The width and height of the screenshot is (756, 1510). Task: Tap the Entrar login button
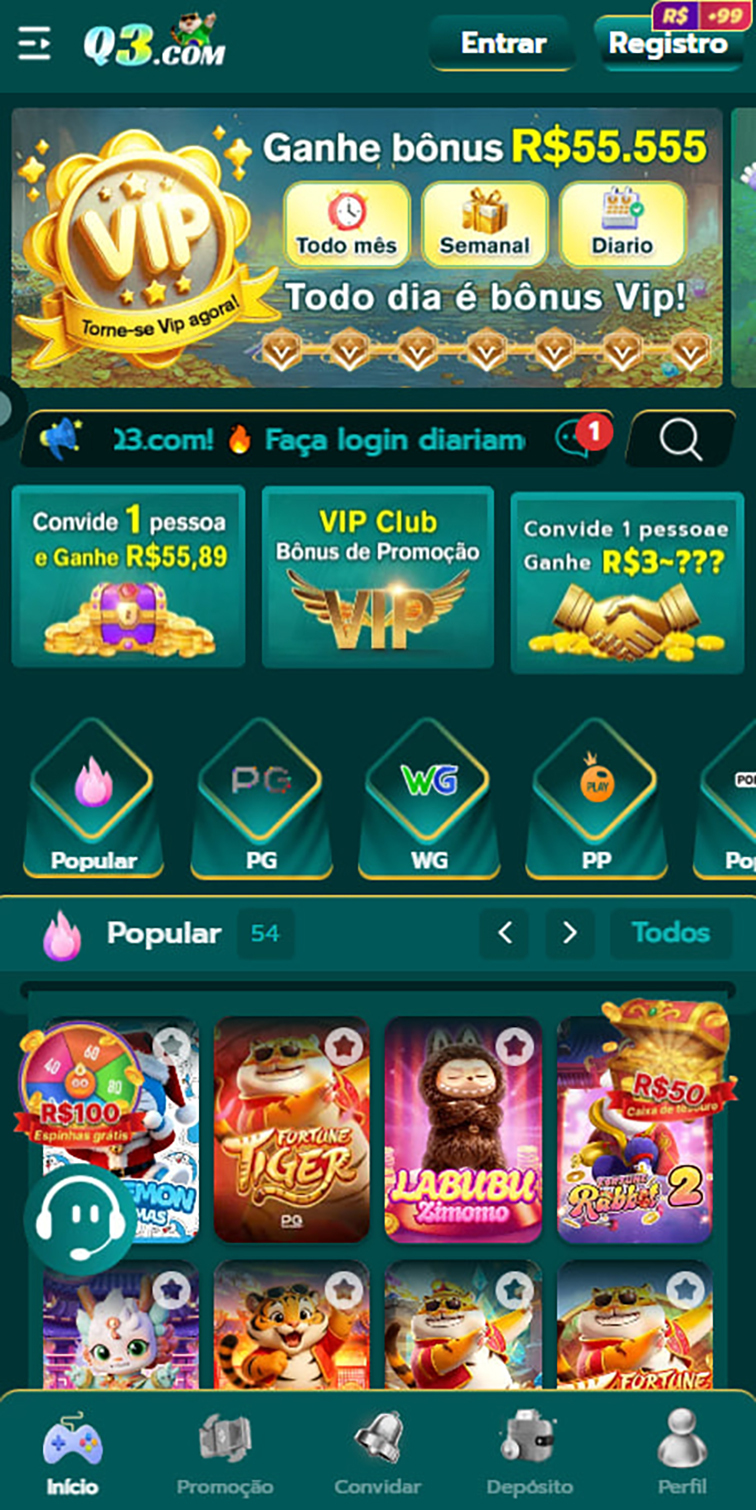click(502, 44)
